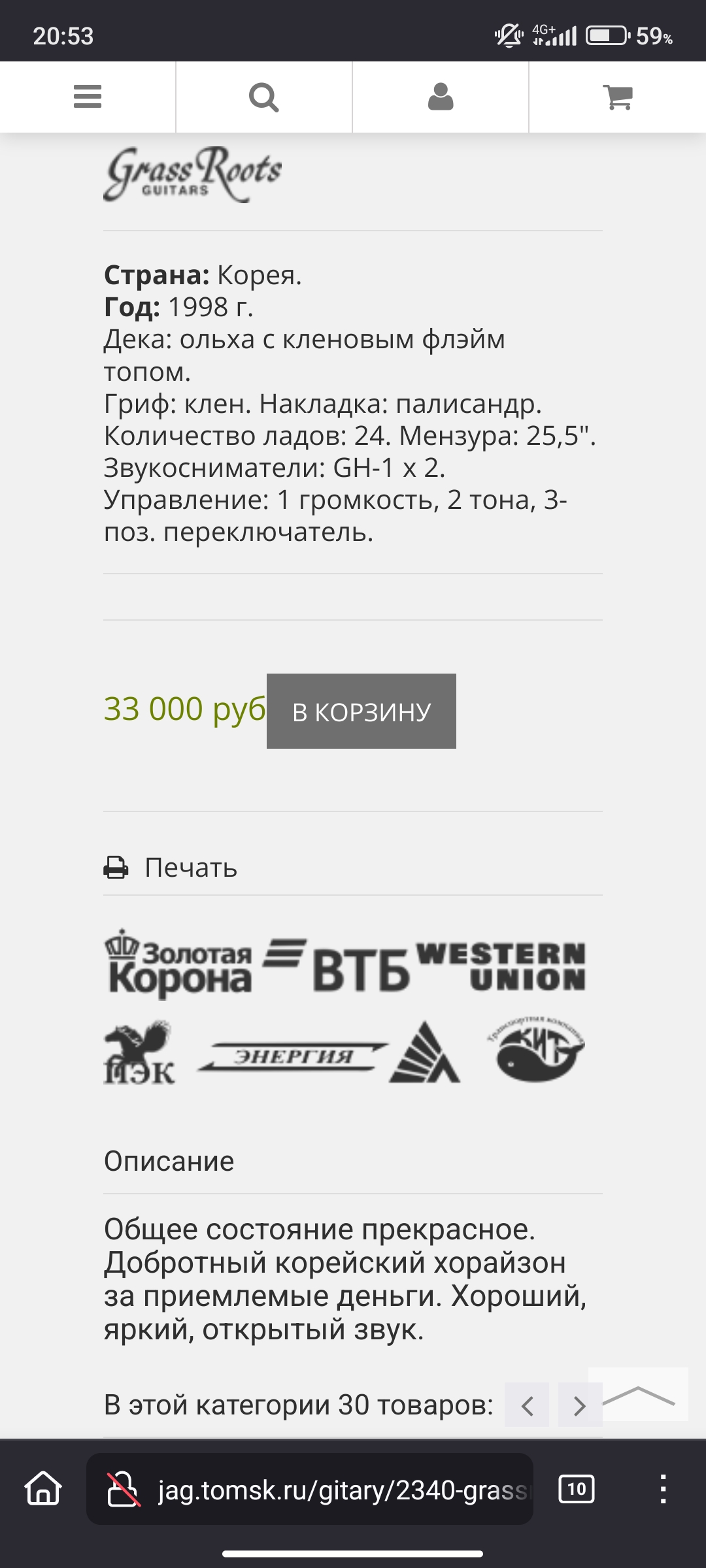This screenshot has height=1568, width=706.
Task: Jump back to top of page
Action: tap(638, 1394)
